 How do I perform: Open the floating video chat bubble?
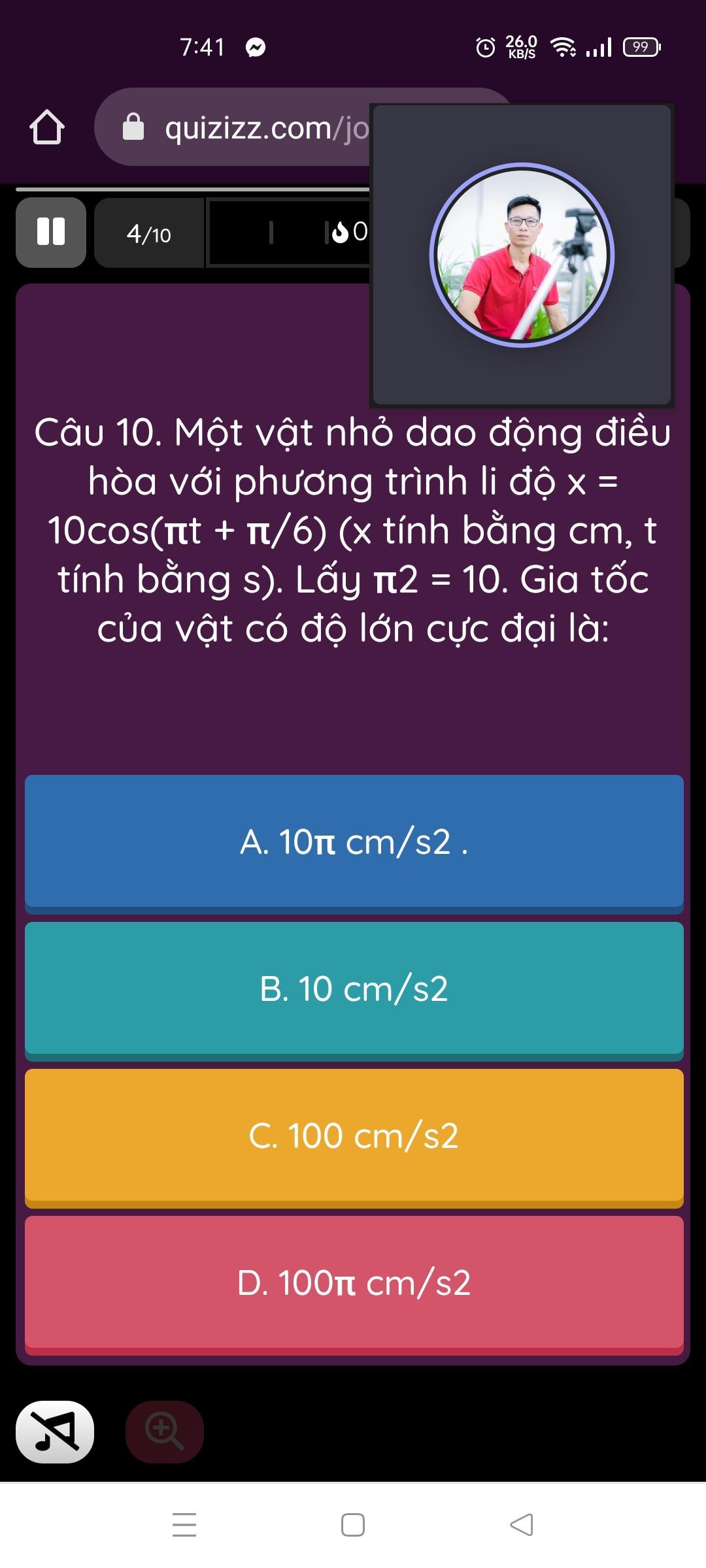click(522, 255)
